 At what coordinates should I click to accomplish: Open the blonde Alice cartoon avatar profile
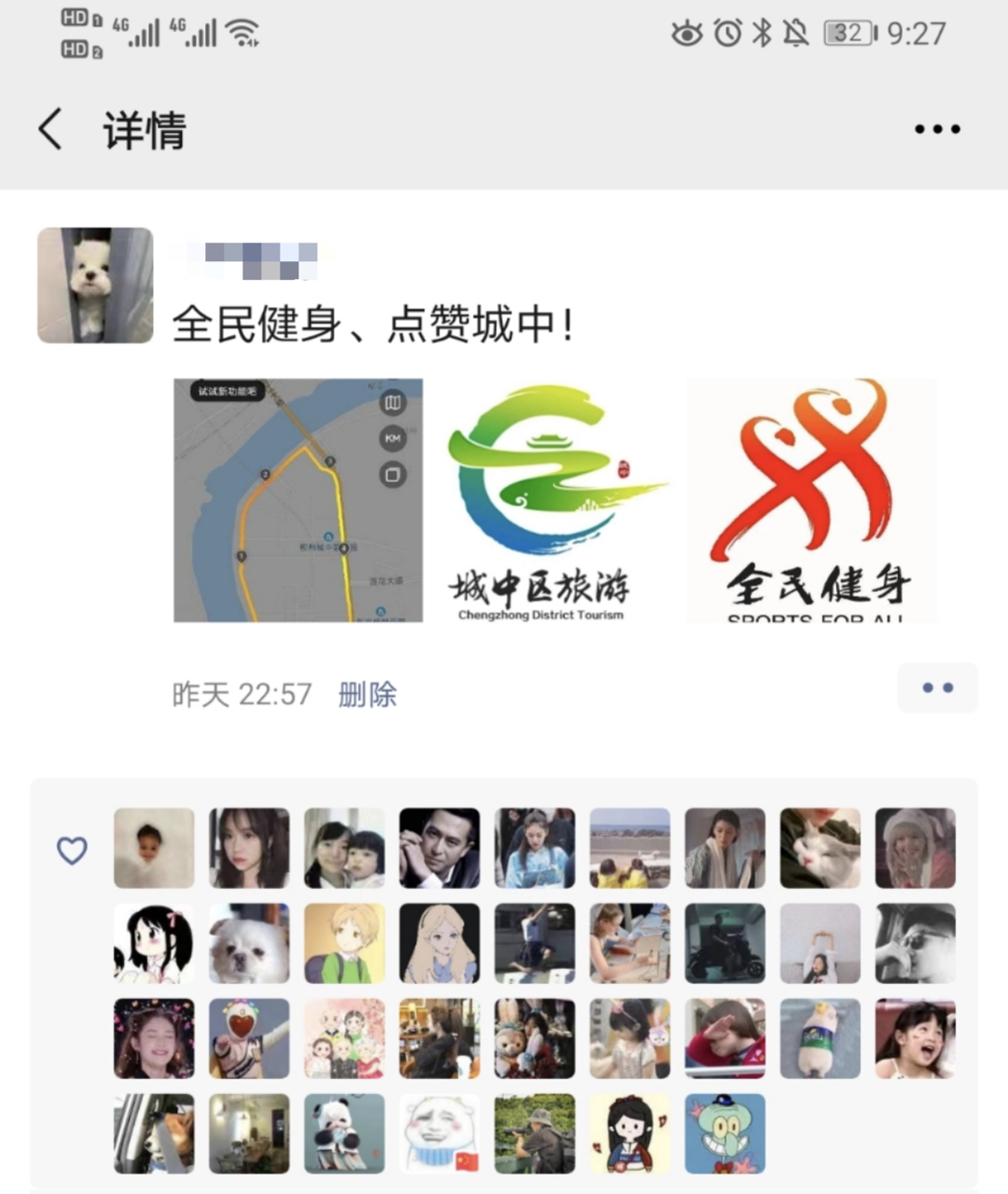click(439, 942)
